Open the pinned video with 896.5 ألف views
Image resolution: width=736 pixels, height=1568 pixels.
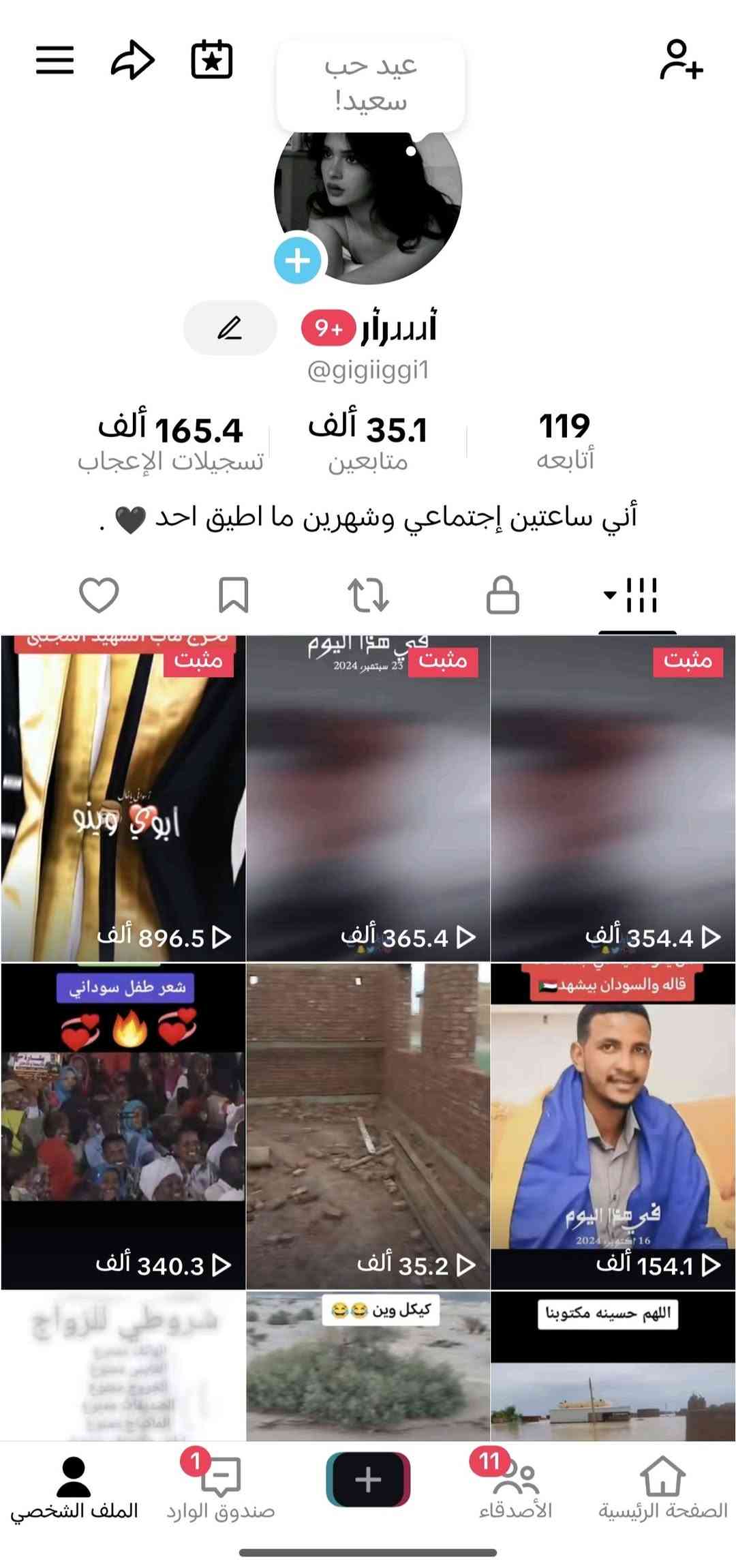pos(123,798)
